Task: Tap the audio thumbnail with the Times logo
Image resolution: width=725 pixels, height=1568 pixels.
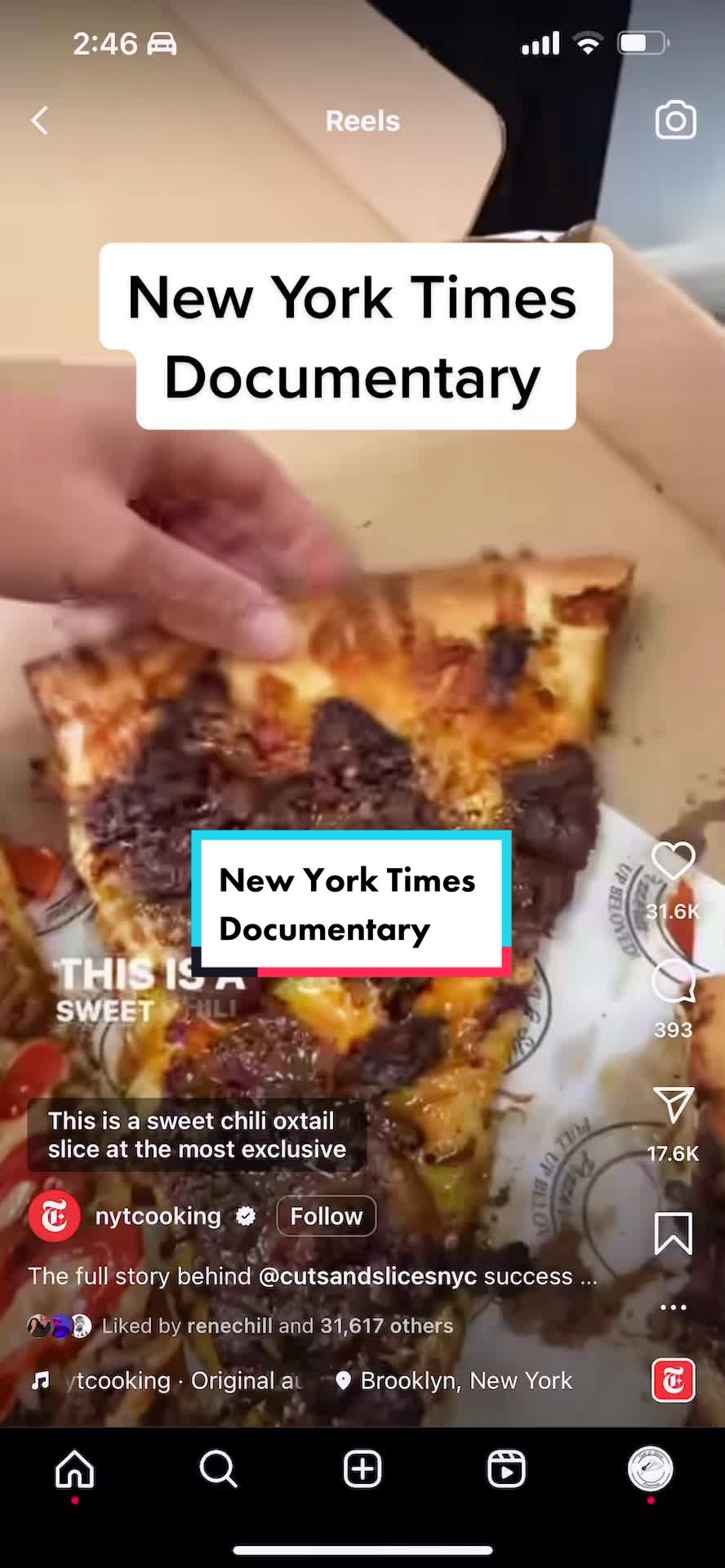Action: 673,1380
